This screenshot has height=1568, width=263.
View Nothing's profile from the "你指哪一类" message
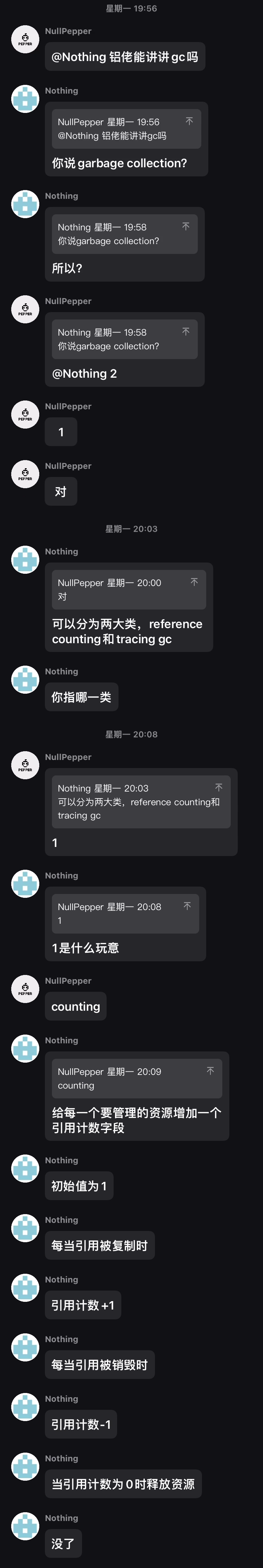26,679
